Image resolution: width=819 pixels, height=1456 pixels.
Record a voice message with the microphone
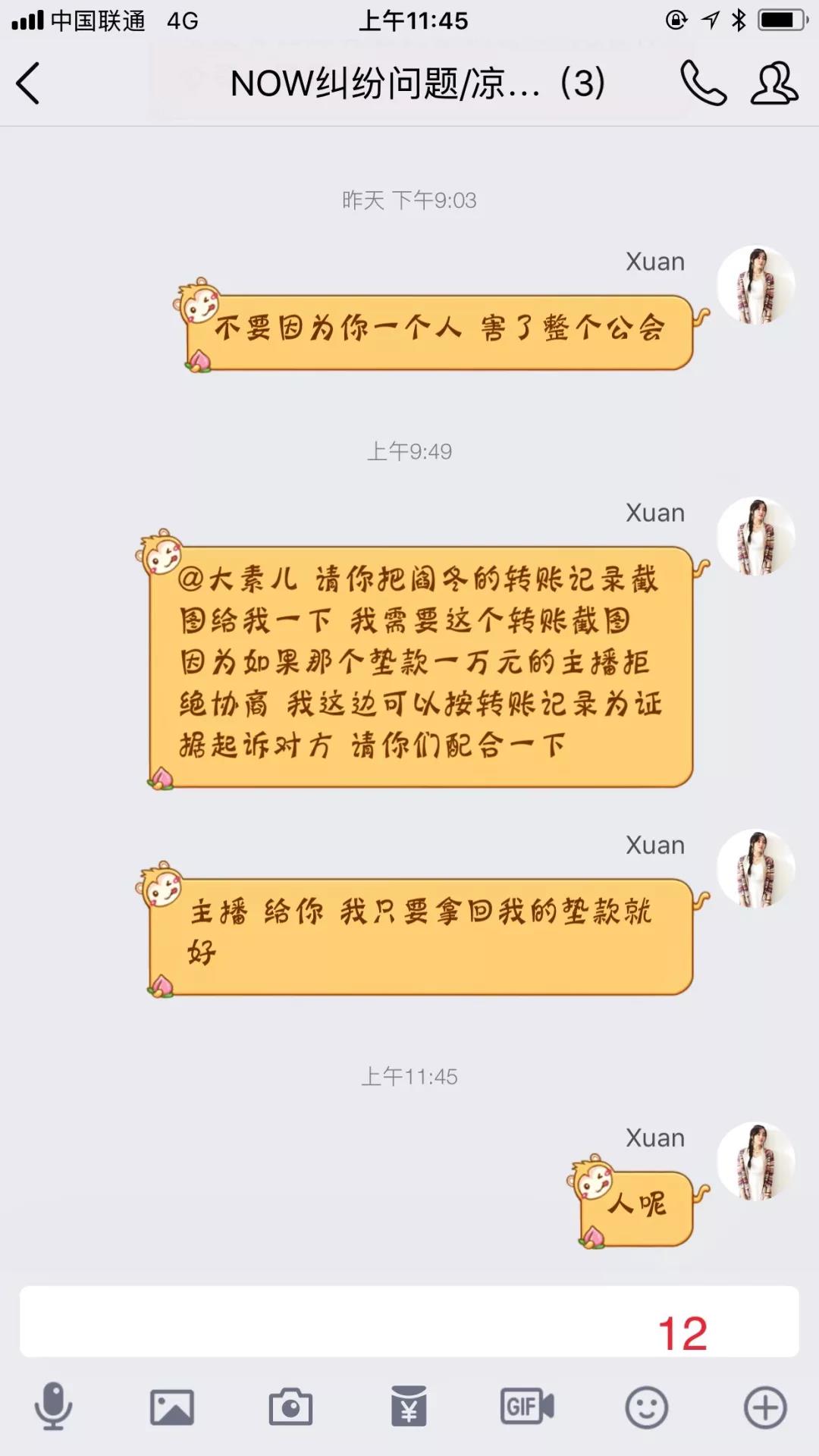tap(53, 1407)
